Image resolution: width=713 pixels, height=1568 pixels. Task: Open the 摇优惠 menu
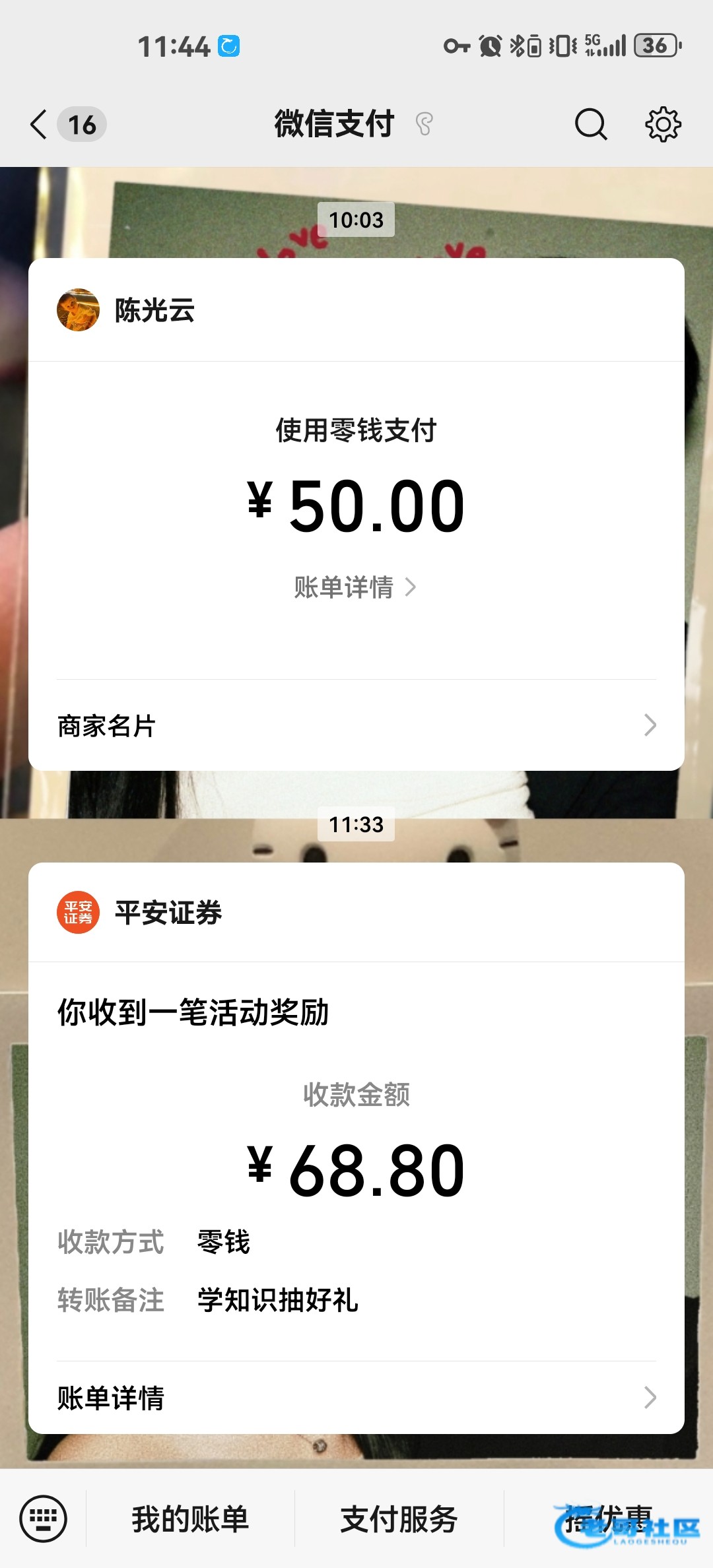click(609, 1519)
